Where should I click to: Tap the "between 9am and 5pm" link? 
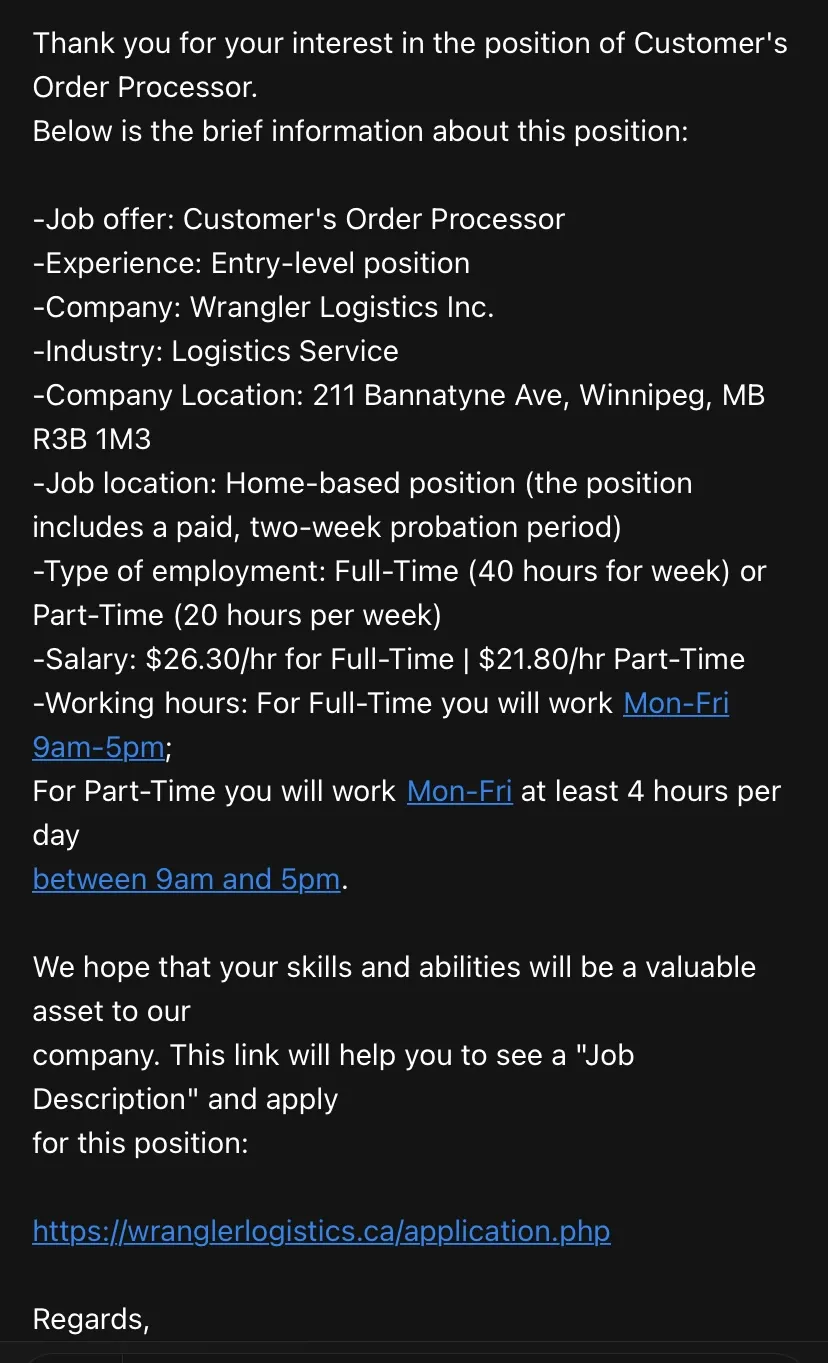pos(186,879)
